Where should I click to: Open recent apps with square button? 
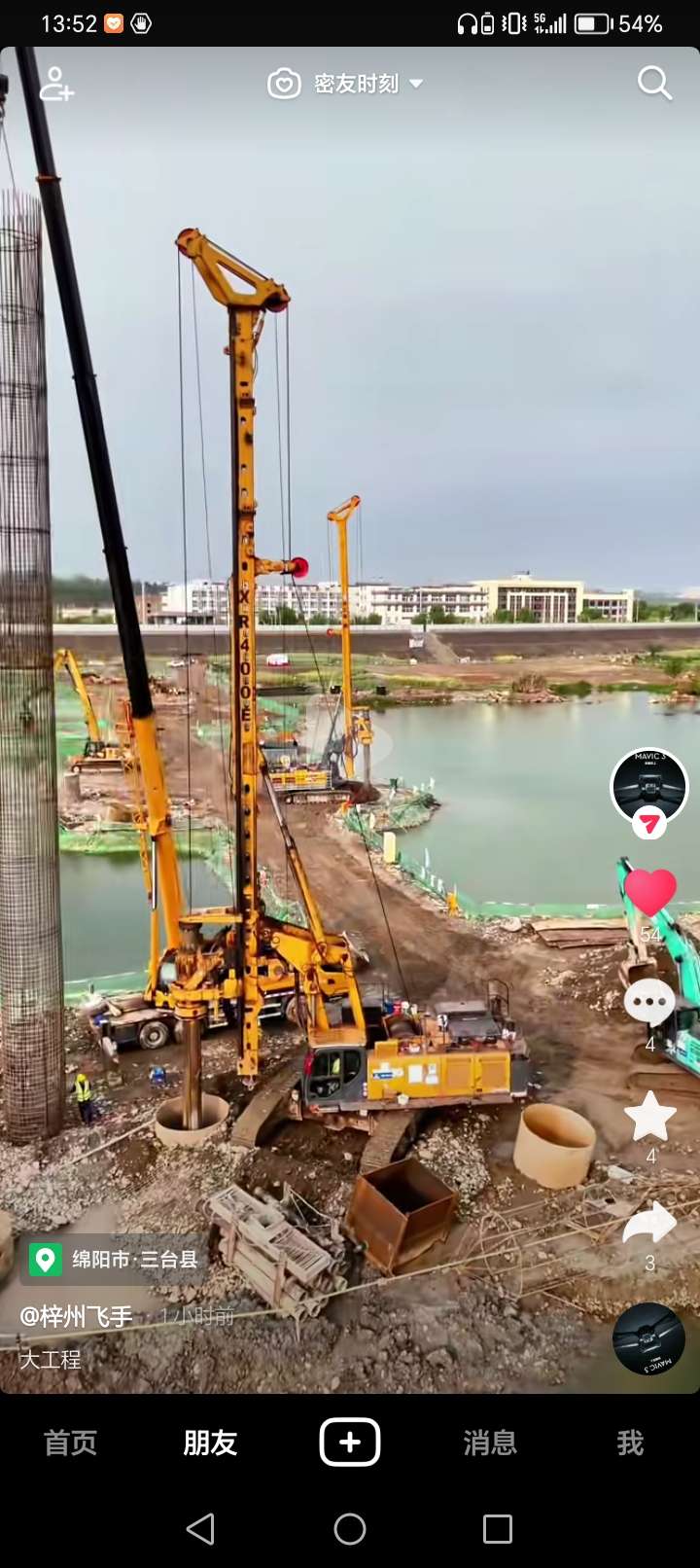pyautogui.click(x=498, y=1529)
